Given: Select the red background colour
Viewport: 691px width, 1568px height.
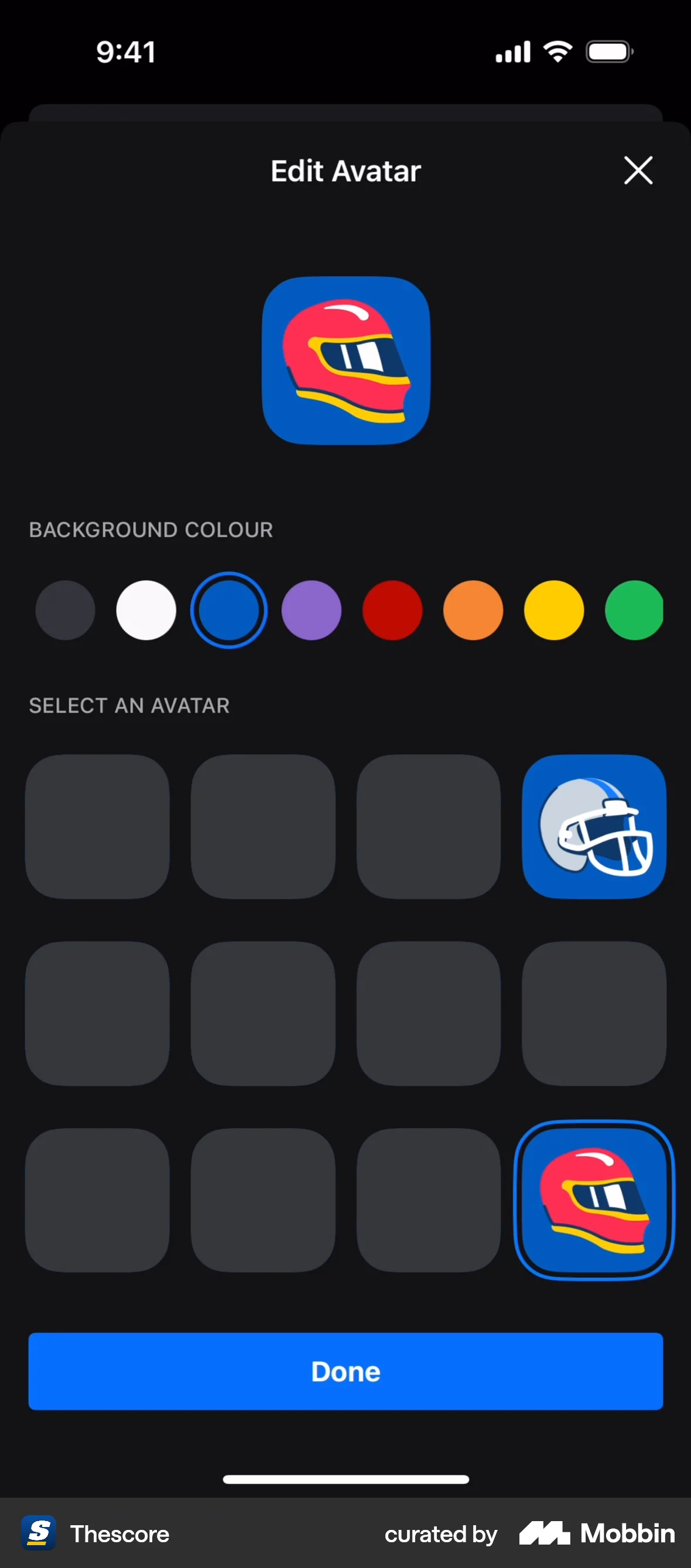Looking at the screenshot, I should [x=392, y=611].
